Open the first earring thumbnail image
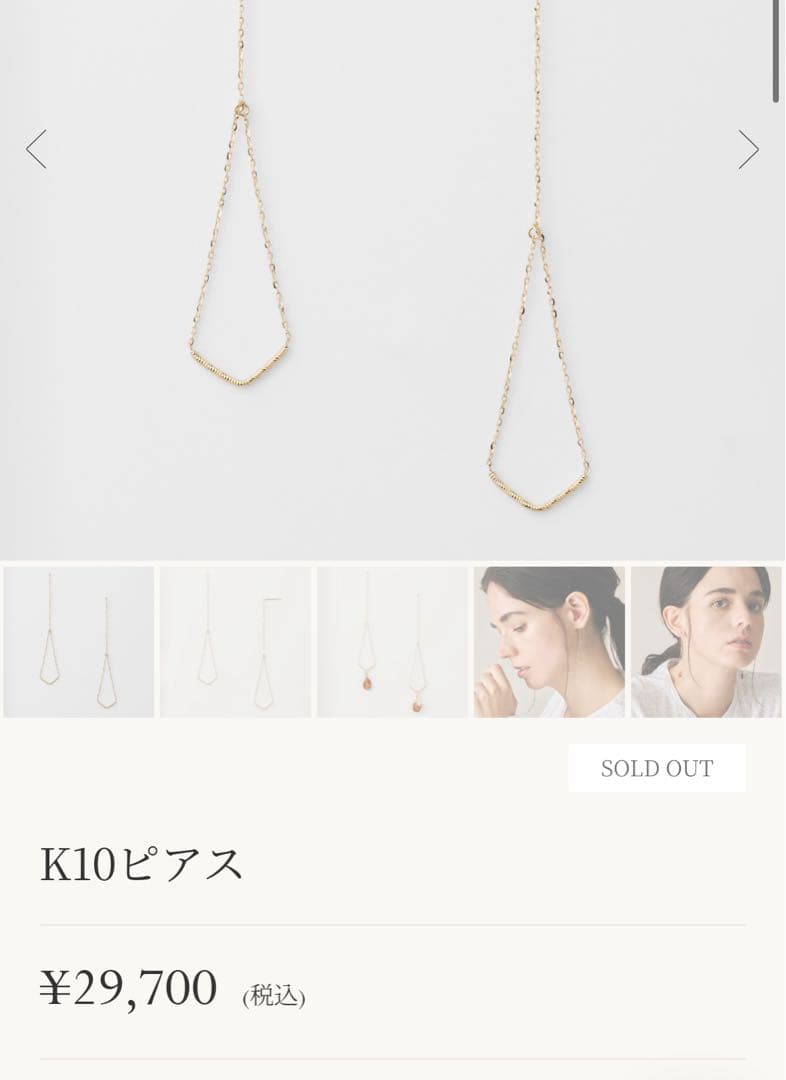The height and width of the screenshot is (1080, 786). pos(77,641)
